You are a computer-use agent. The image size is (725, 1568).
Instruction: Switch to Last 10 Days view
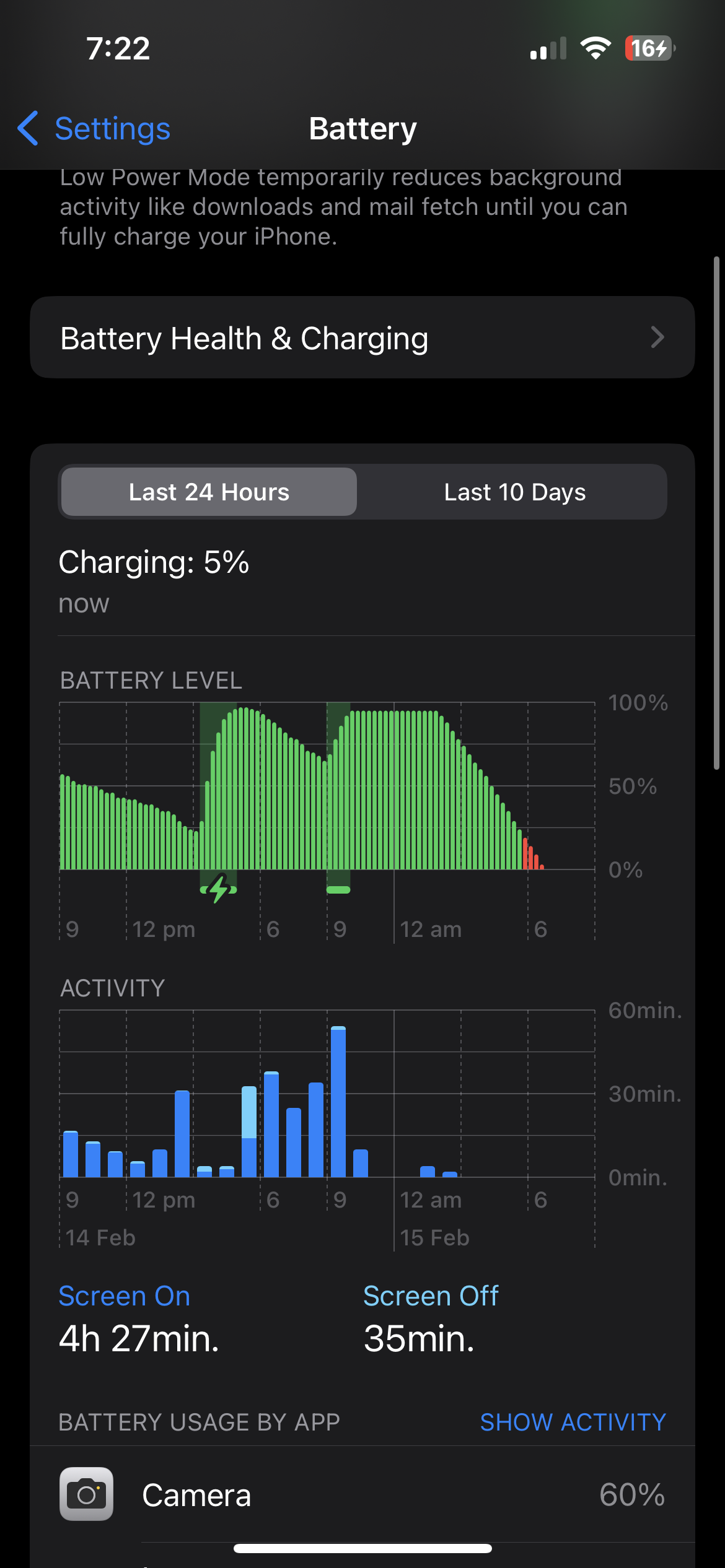click(514, 492)
